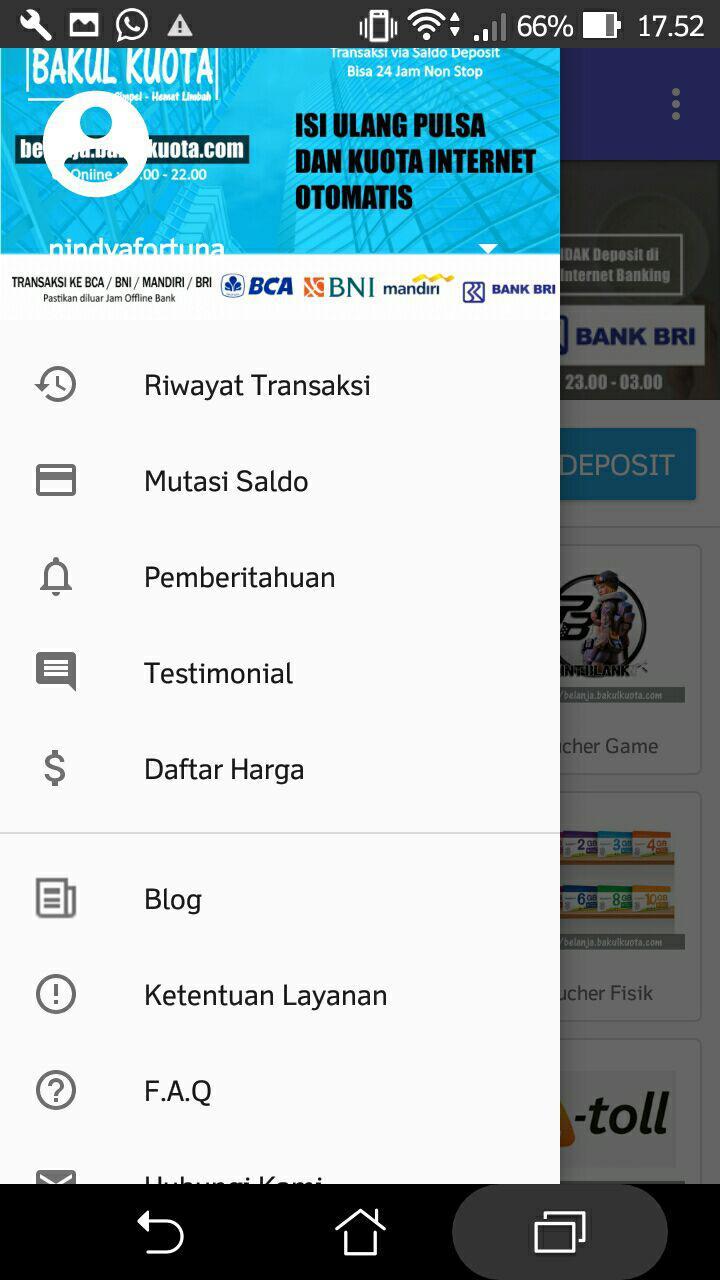This screenshot has width=720, height=1280.
Task: Tap the Riwayat Transaksi clock icon
Action: point(55,384)
